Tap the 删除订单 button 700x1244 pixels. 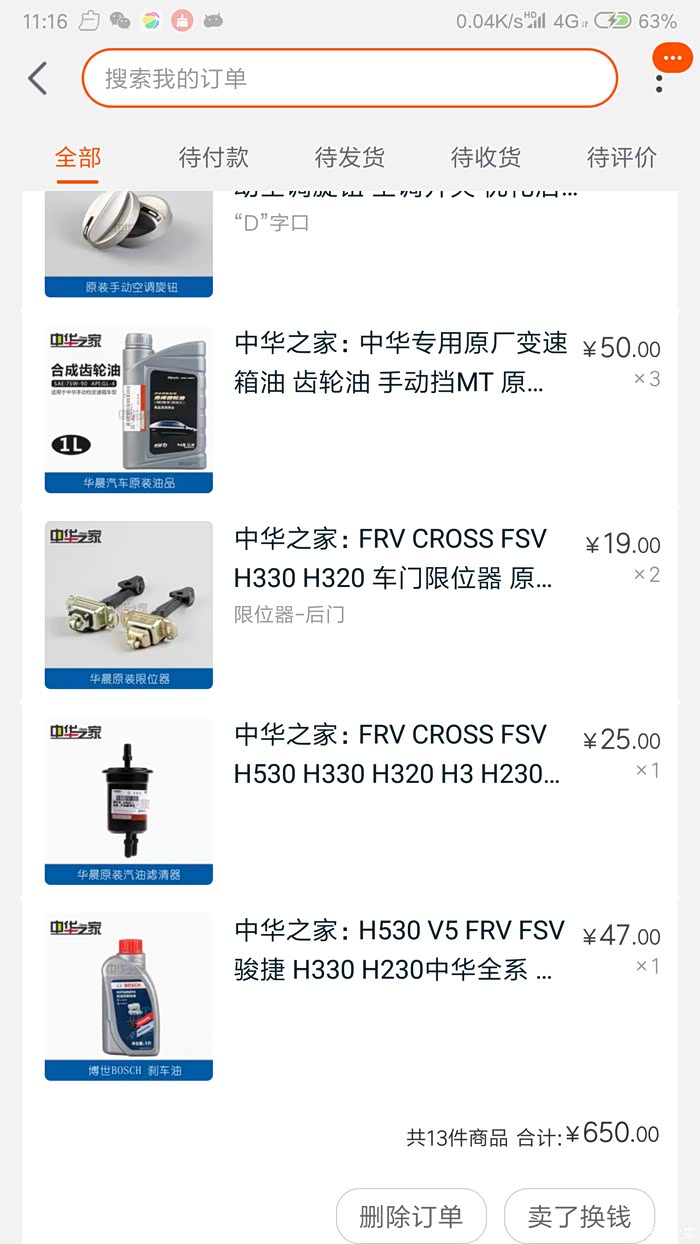point(411,1216)
